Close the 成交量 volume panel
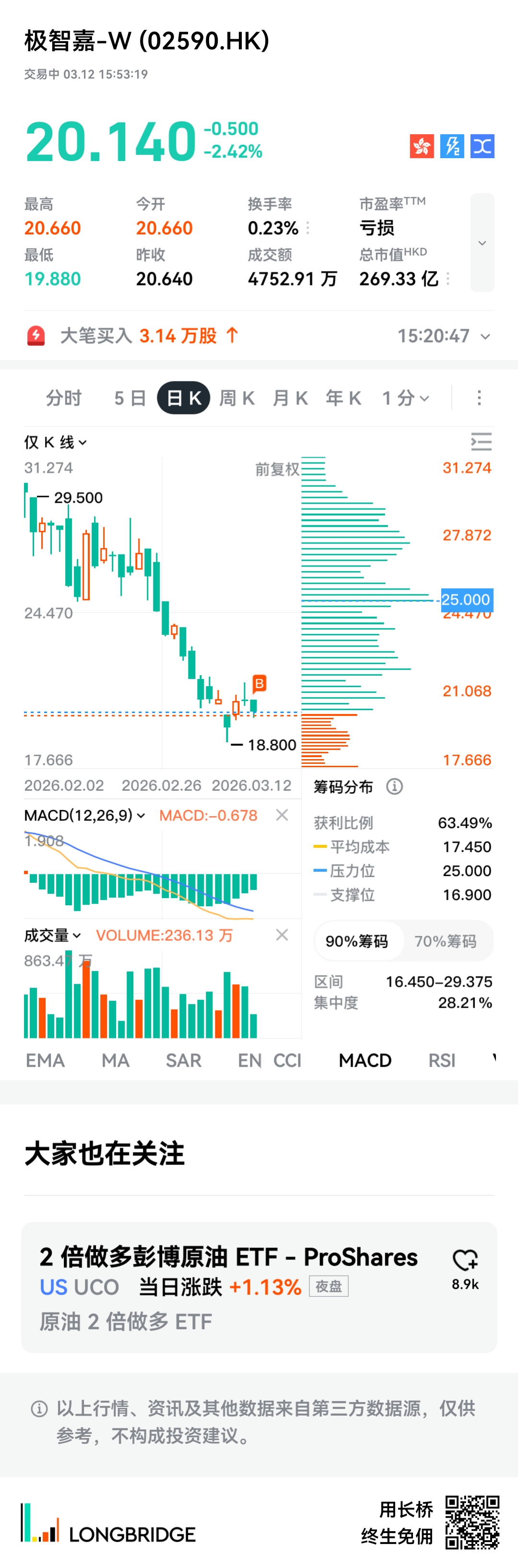518x1568 pixels. (x=282, y=935)
